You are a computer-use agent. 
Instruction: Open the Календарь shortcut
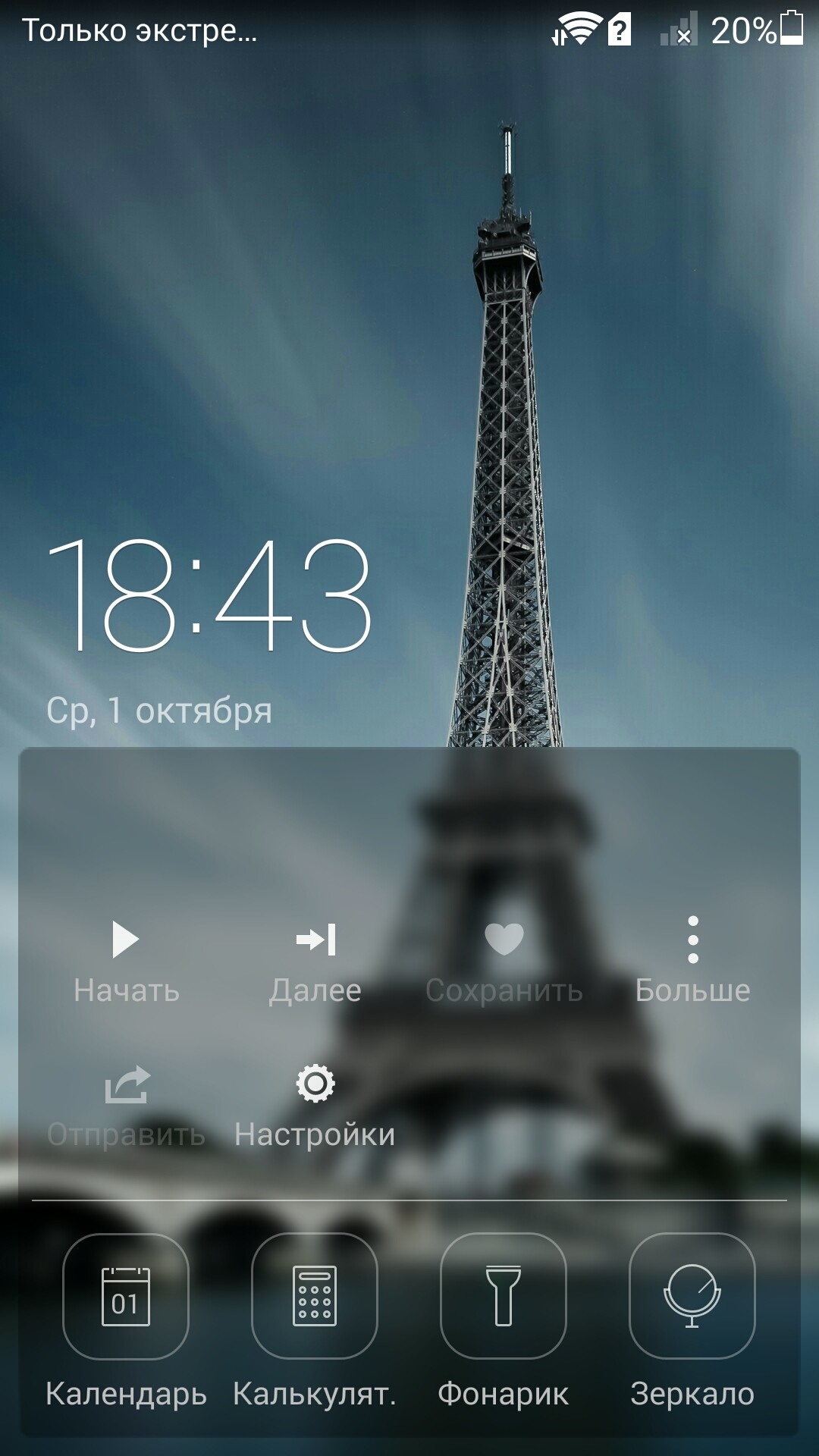(126, 1296)
